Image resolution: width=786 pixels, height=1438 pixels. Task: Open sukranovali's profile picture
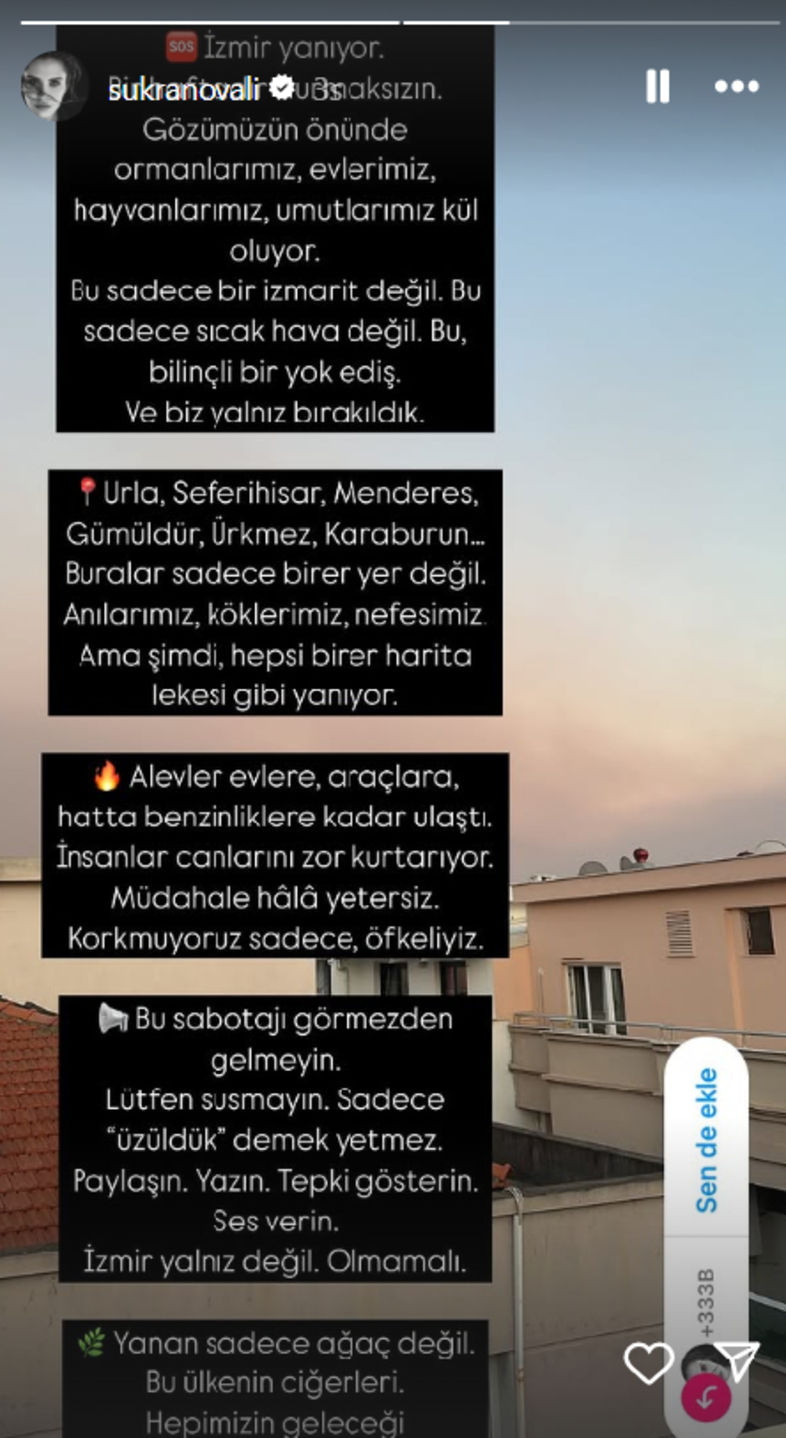click(52, 86)
